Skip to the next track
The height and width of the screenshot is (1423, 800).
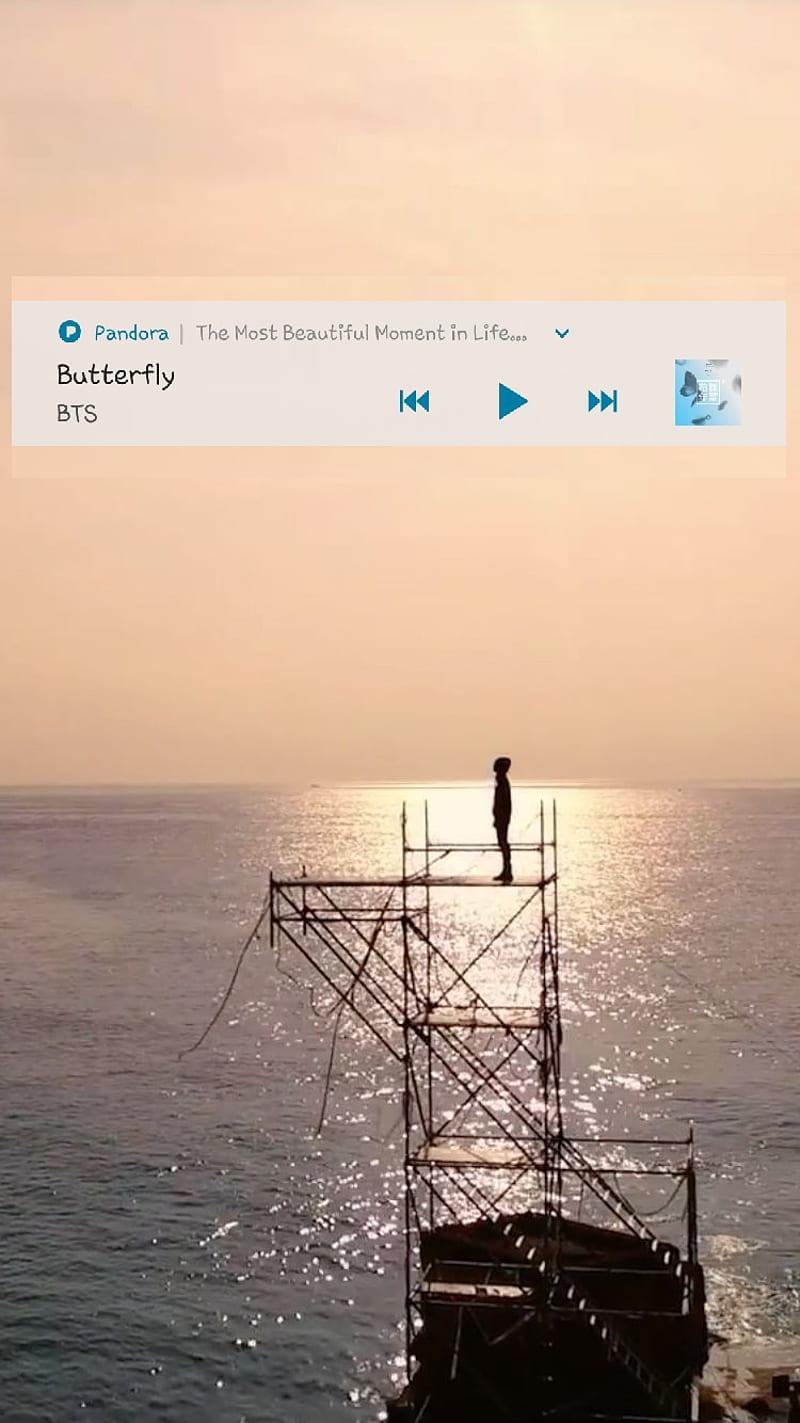click(602, 401)
